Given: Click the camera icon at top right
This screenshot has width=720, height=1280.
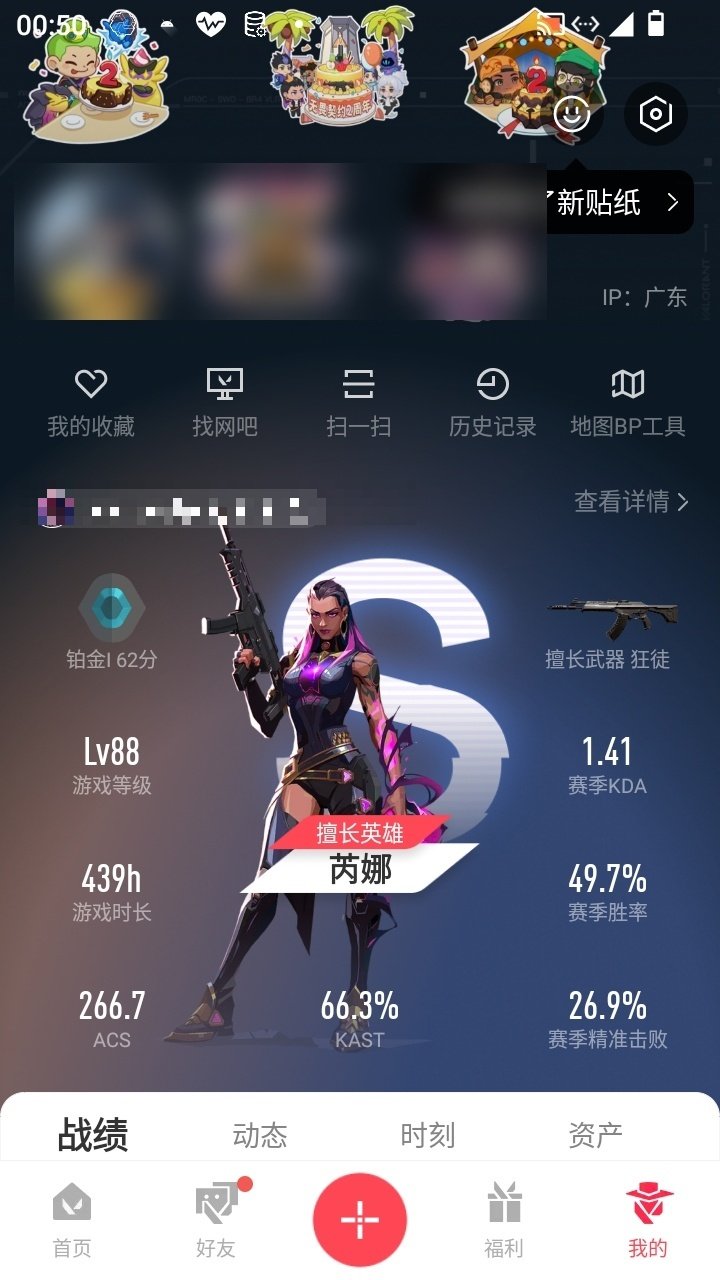Looking at the screenshot, I should tap(655, 115).
